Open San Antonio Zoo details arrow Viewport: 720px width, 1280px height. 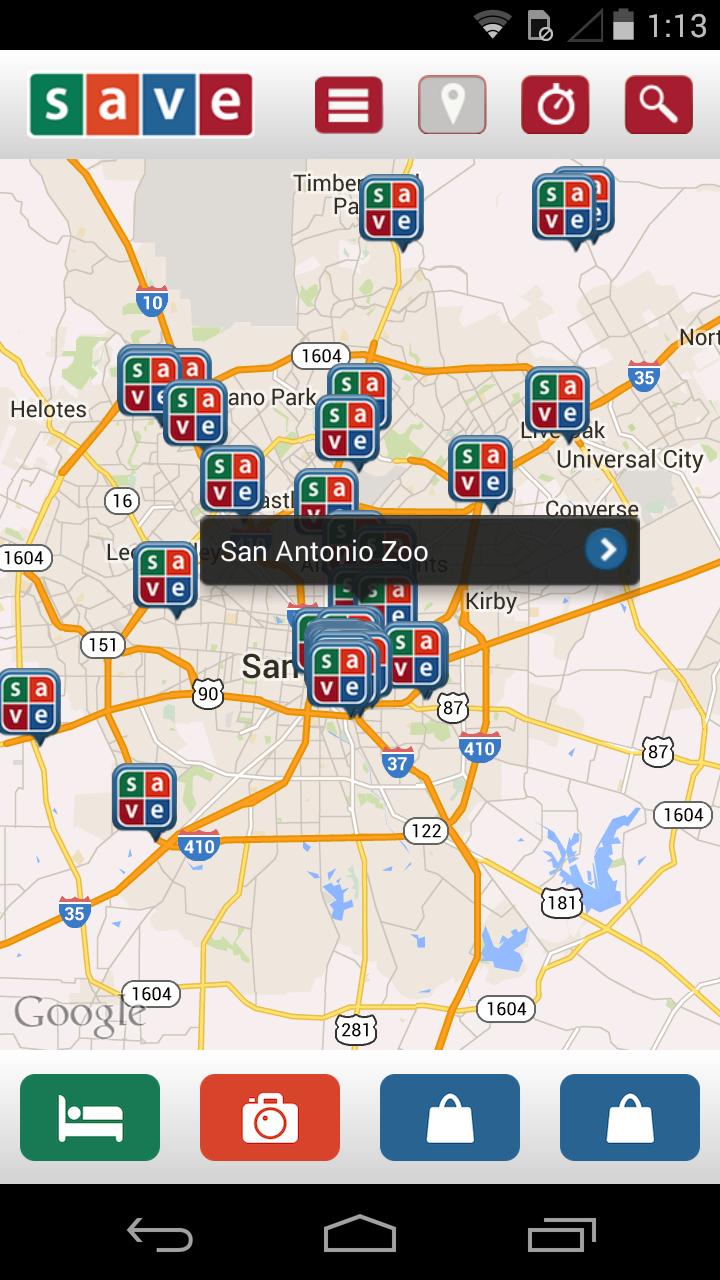[x=606, y=549]
